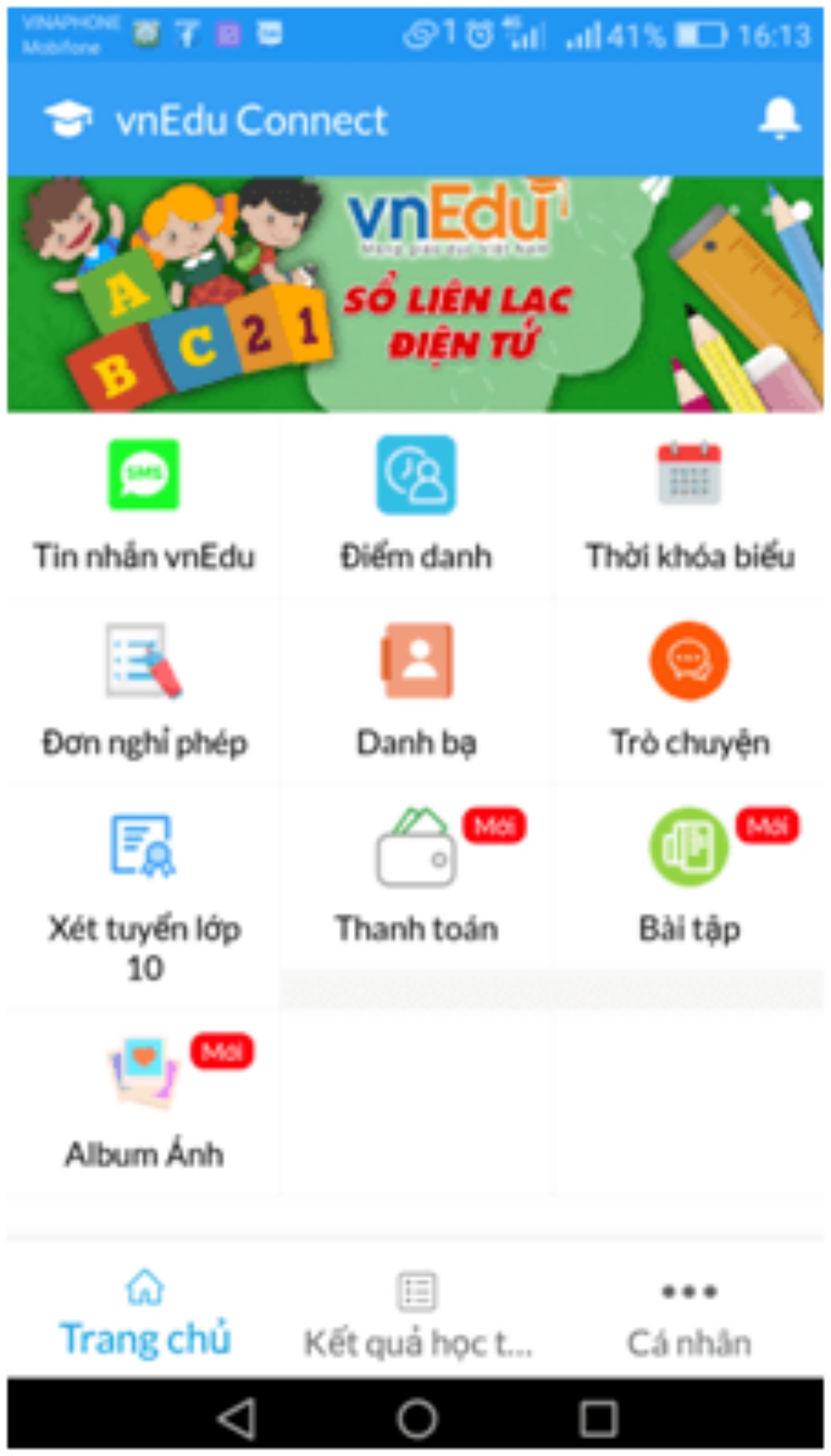Tap the system home button
The width and height of the screenshot is (831, 1456).
(x=416, y=1417)
